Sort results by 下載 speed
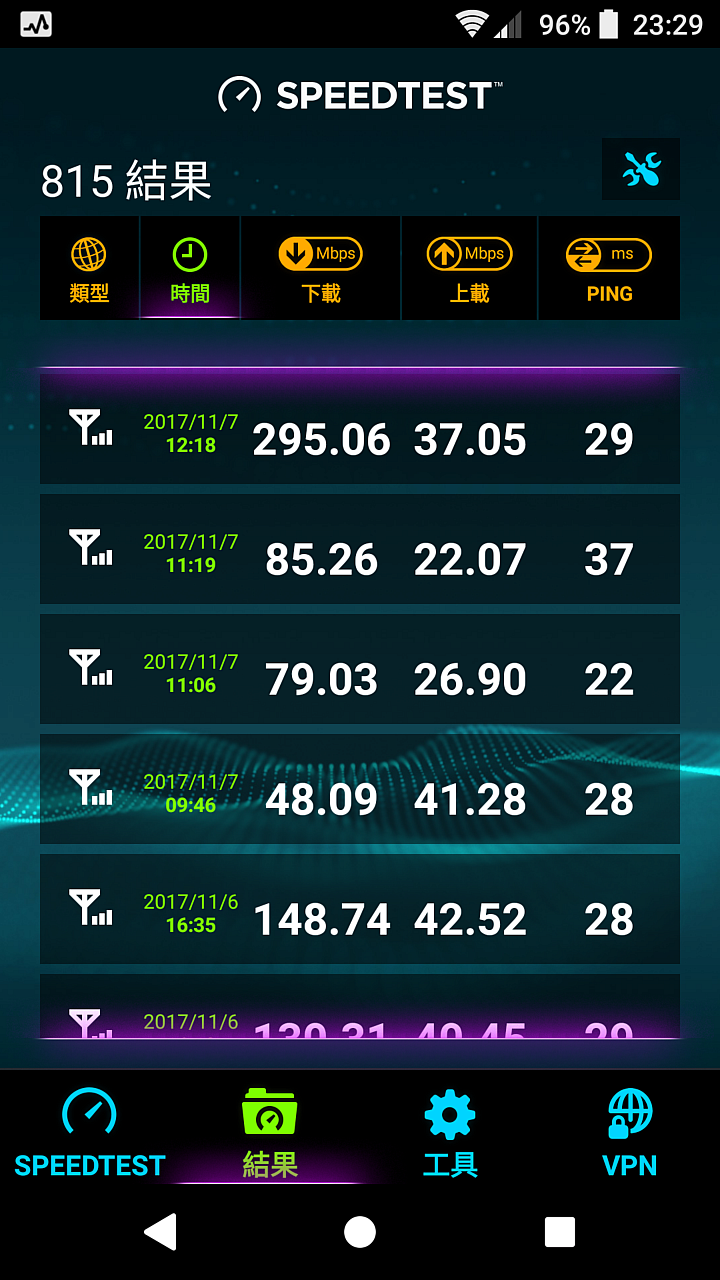720x1280 pixels. click(321, 269)
